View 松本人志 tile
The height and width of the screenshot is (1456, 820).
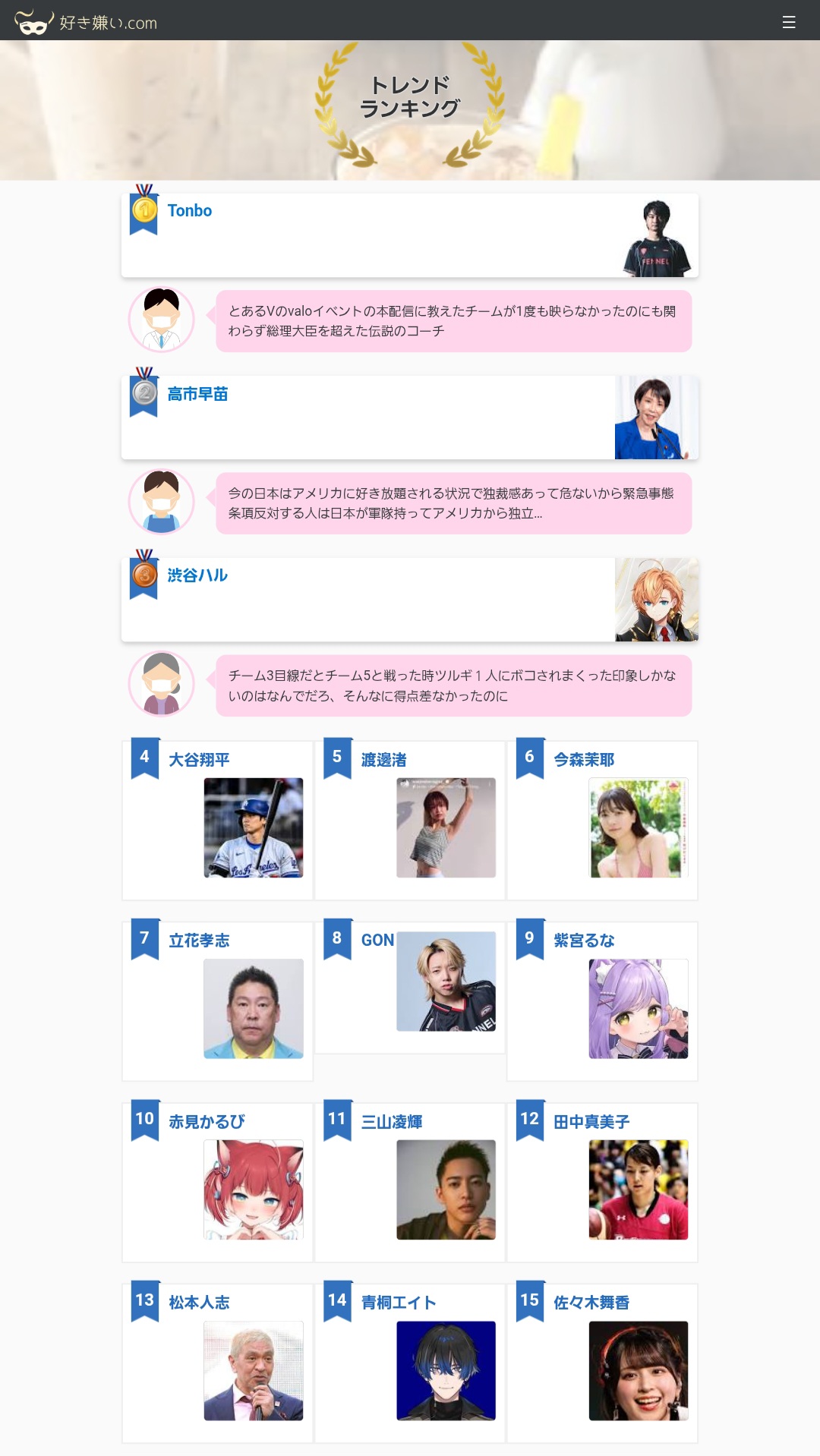pos(218,1363)
